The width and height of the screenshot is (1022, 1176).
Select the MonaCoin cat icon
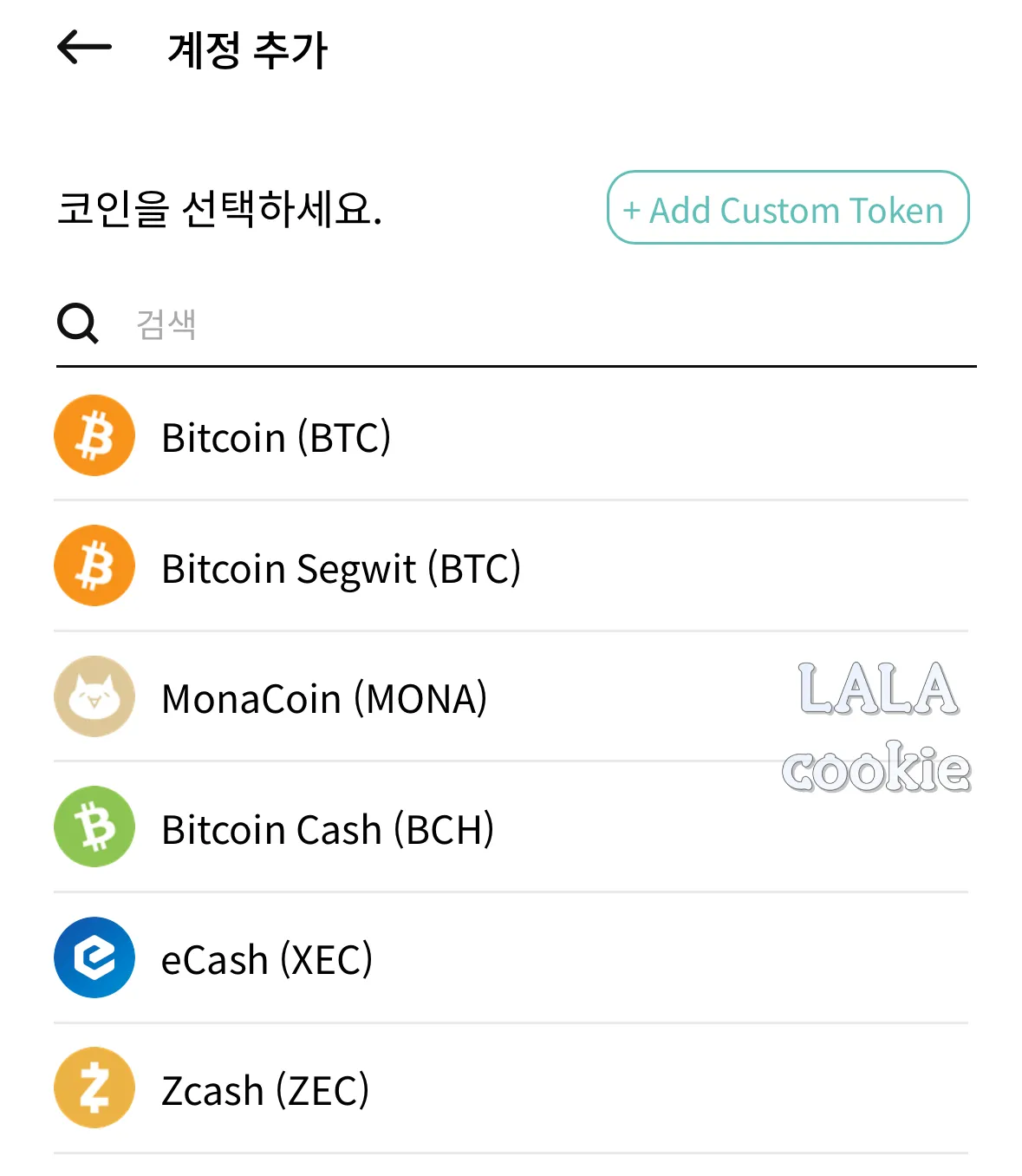coord(94,696)
